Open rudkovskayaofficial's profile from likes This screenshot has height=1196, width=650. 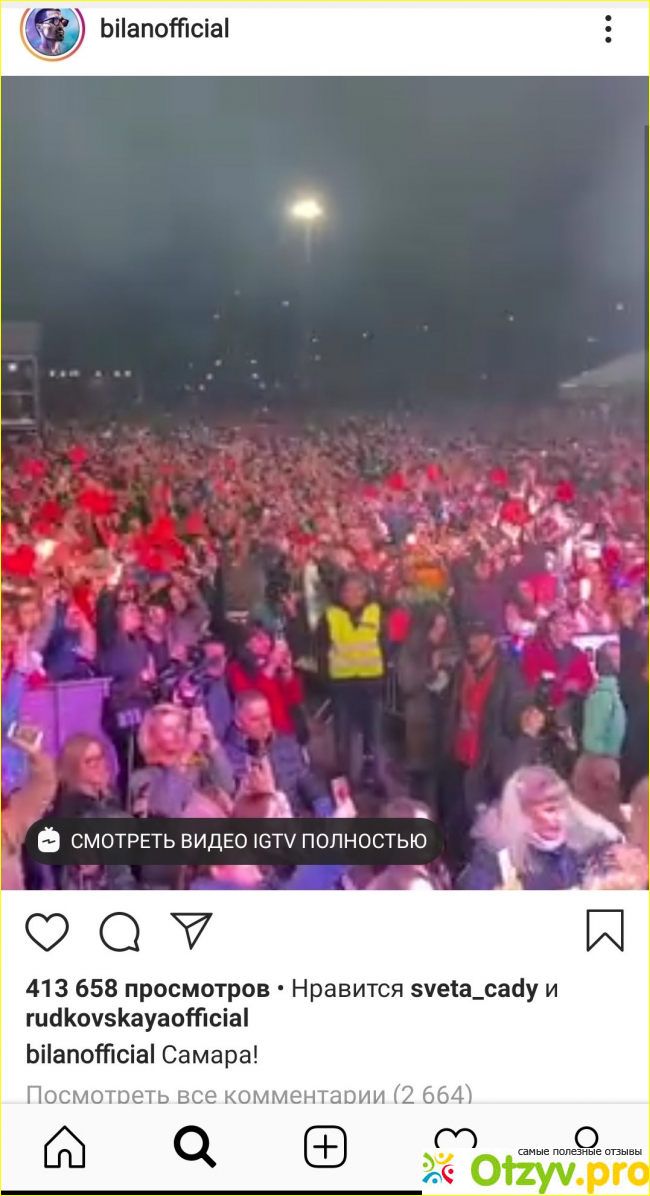coord(137,1018)
